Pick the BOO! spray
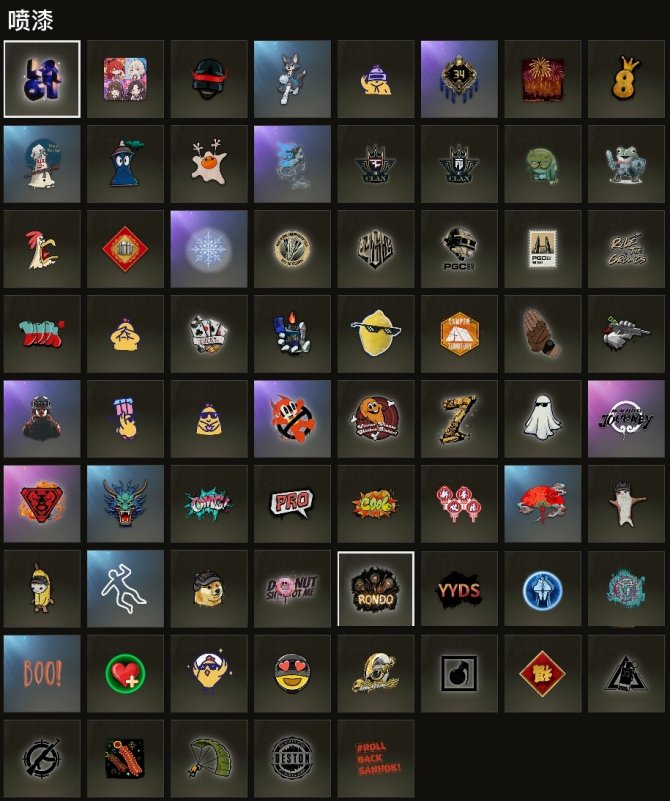Viewport: 670px width, 801px height. 42,674
